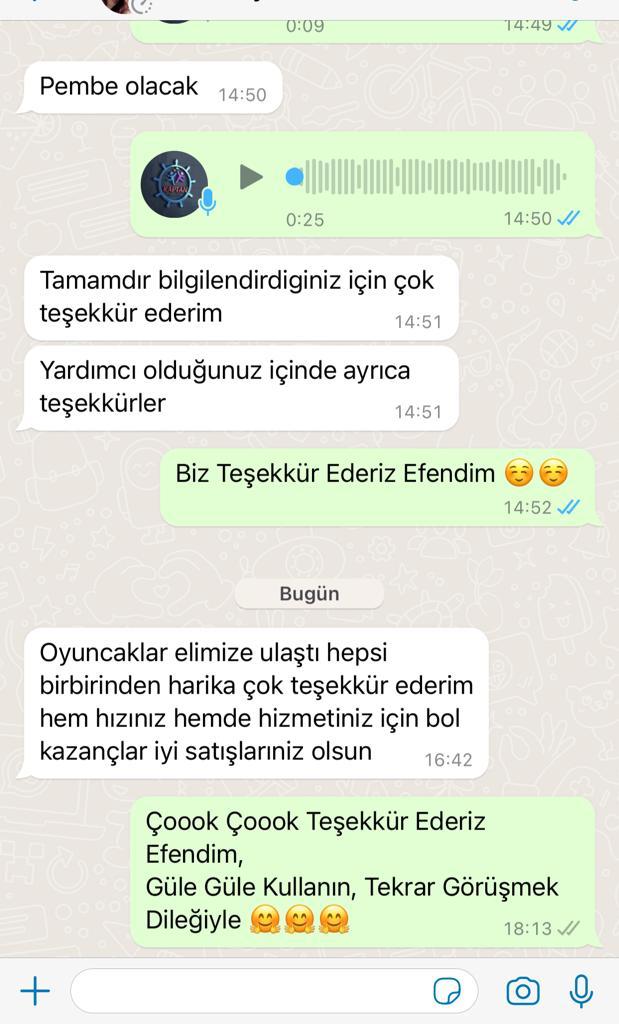Open the plus attachment menu
The height and width of the screenshot is (1024, 619).
35,991
